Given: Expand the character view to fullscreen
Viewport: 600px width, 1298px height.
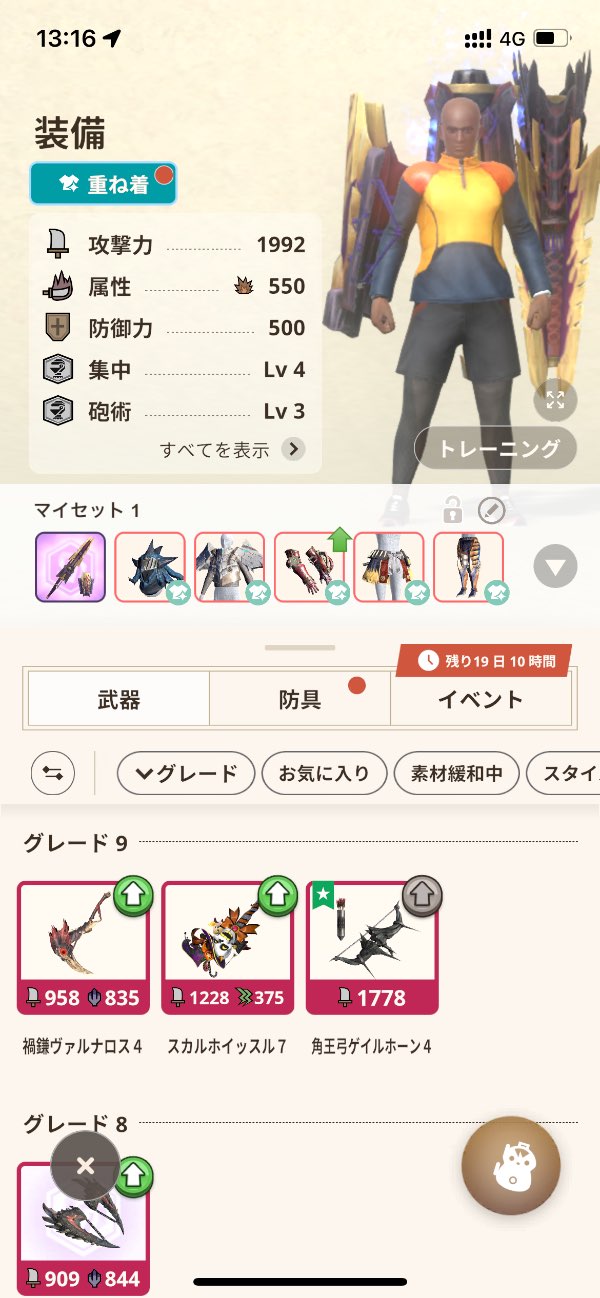Looking at the screenshot, I should pyautogui.click(x=555, y=401).
